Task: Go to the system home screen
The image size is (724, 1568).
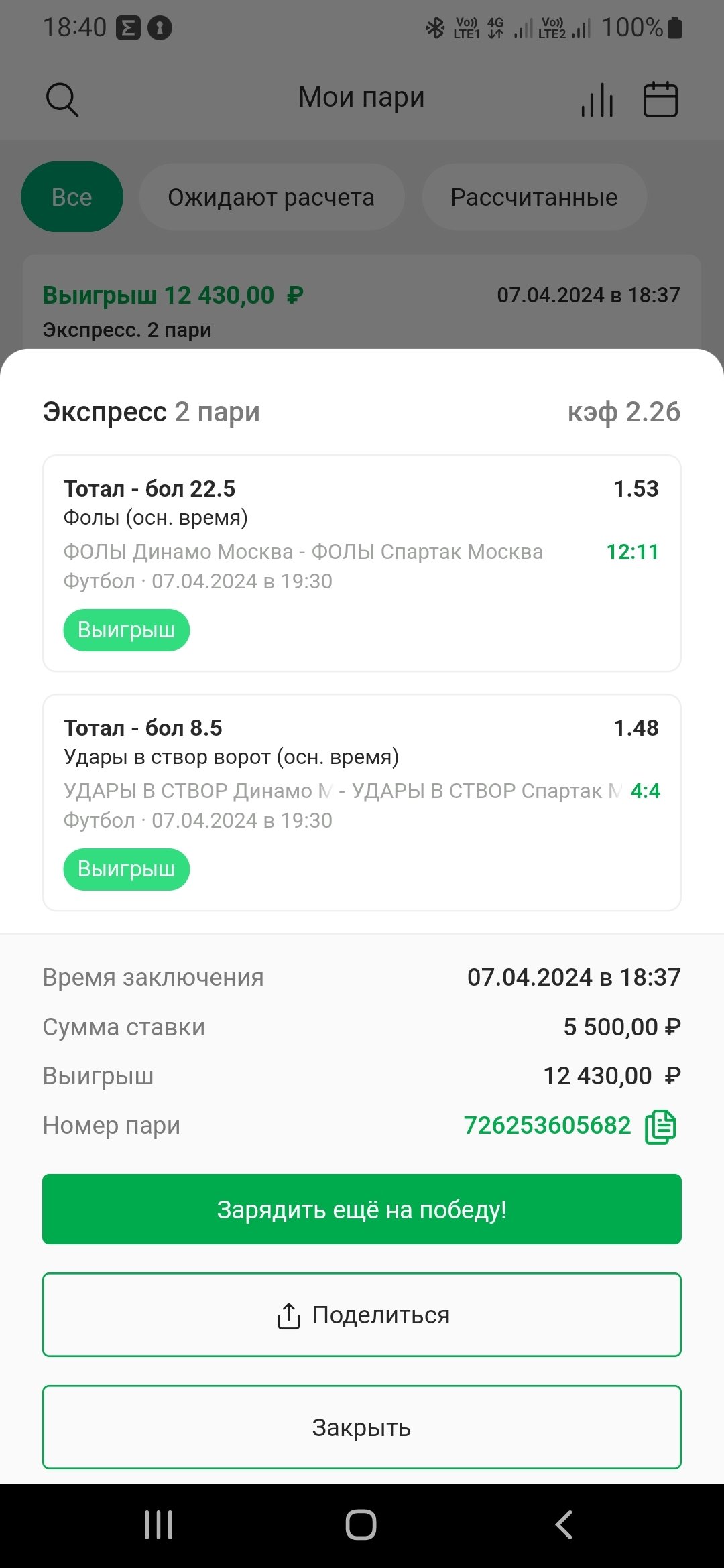Action: coord(361,1525)
